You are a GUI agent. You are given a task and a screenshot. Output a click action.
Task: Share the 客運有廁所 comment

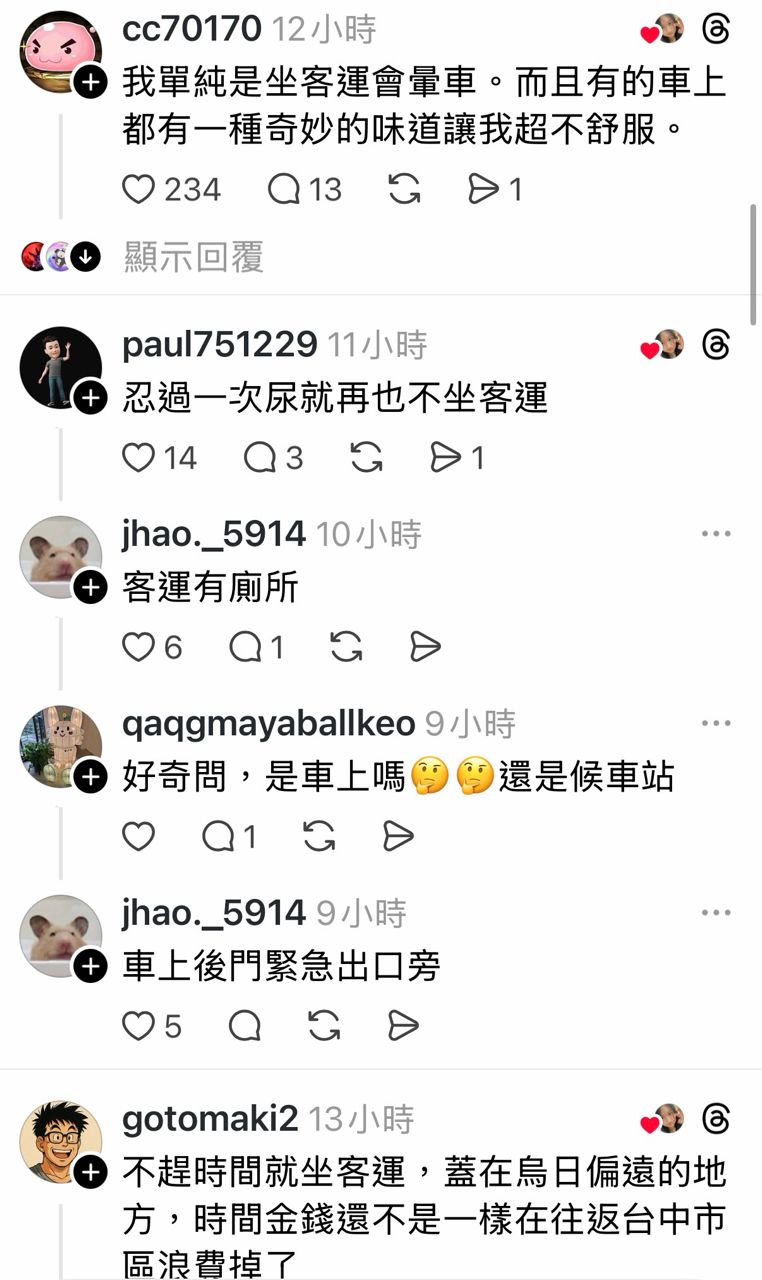(x=426, y=648)
